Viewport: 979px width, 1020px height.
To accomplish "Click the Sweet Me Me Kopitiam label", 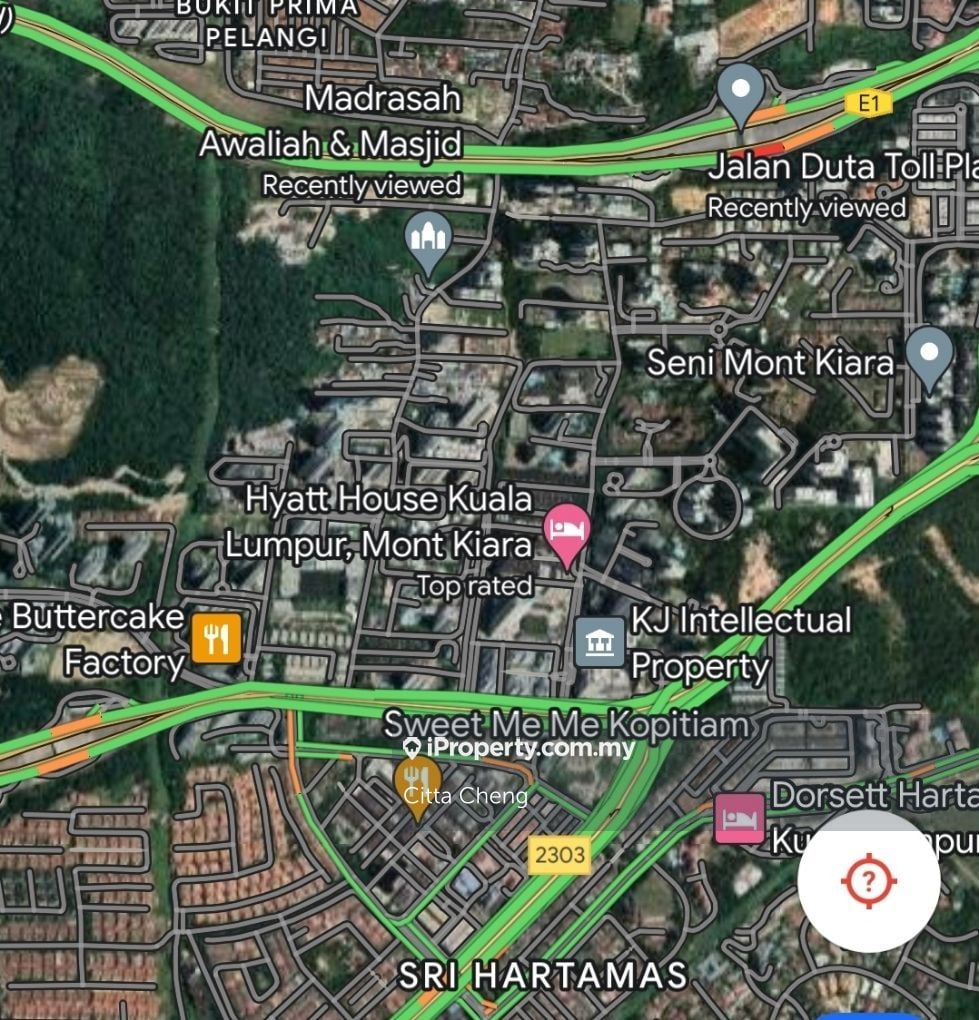I will 566,722.
